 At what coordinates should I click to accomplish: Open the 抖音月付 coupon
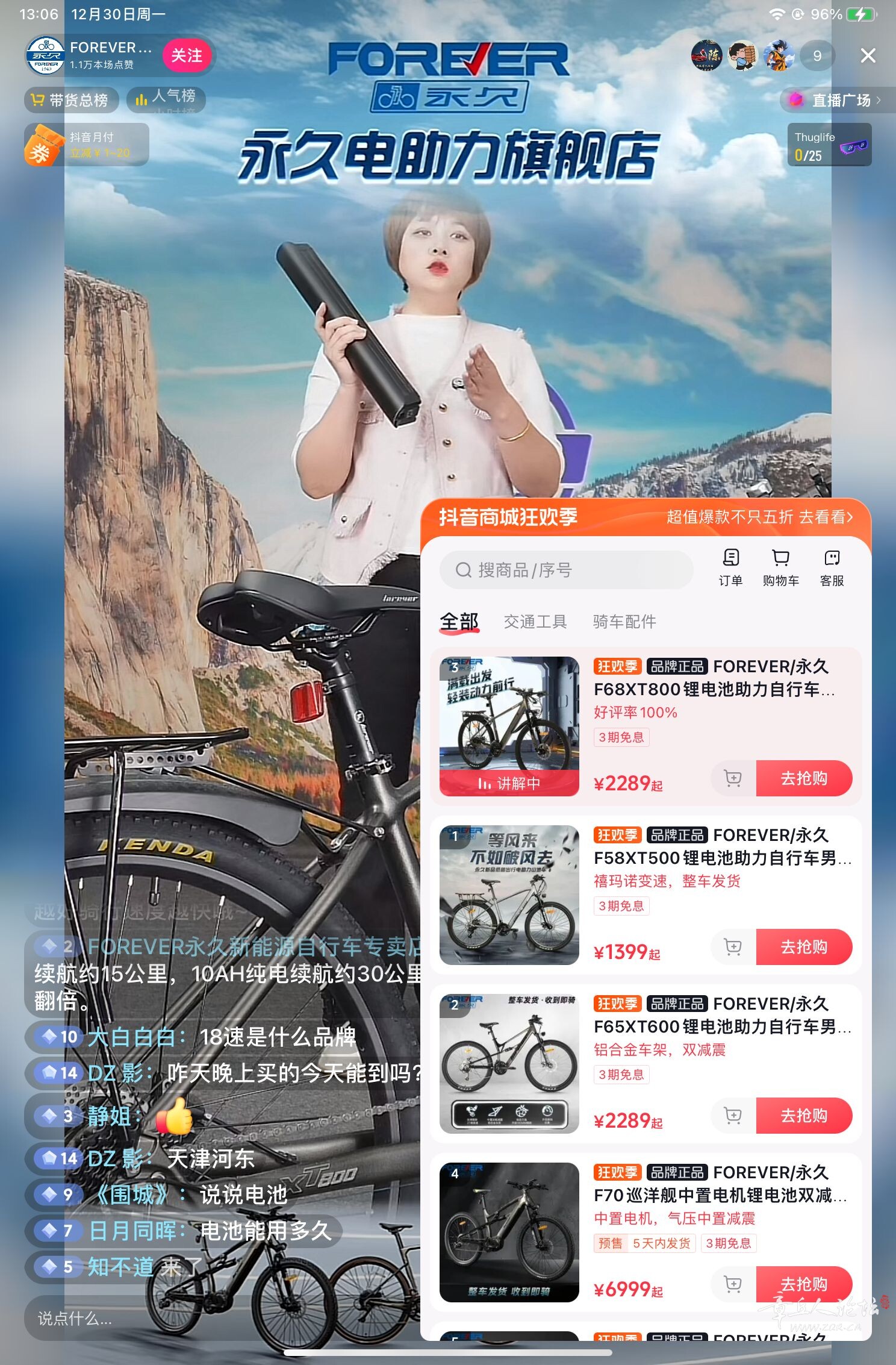(87, 145)
